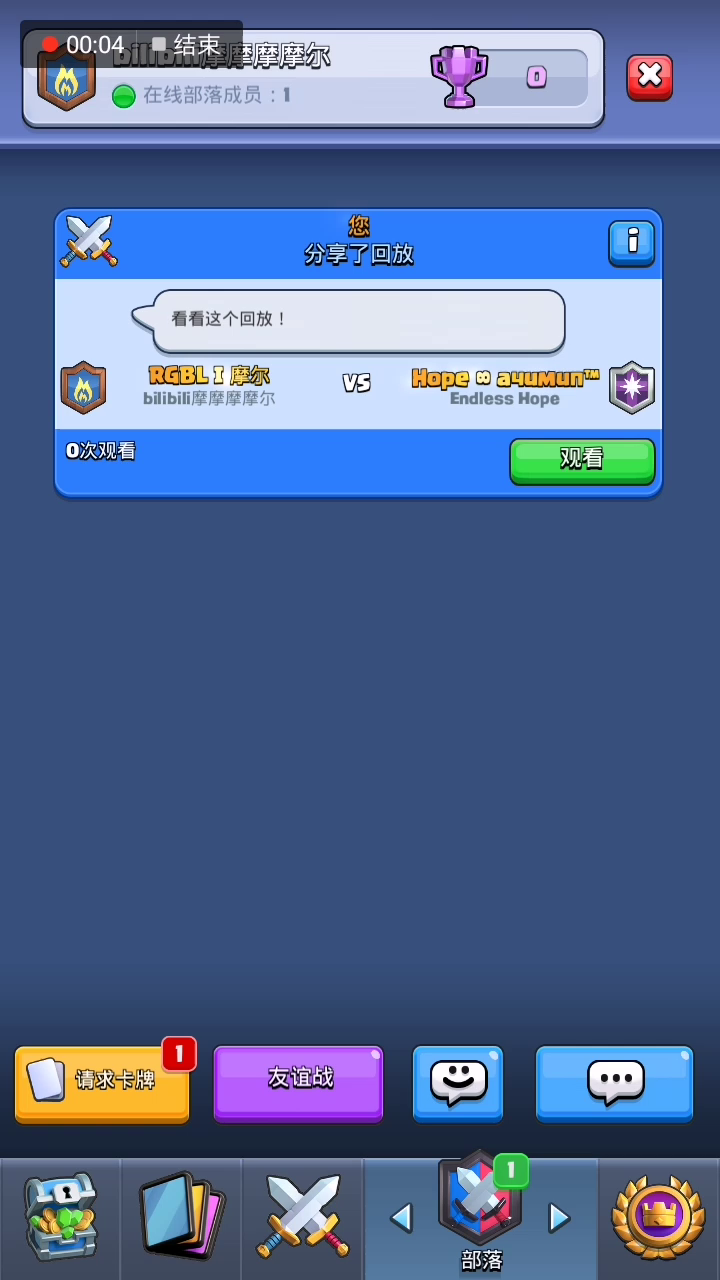The width and height of the screenshot is (720, 1280).
Task: Open the chat message input button
Action: click(615, 1083)
